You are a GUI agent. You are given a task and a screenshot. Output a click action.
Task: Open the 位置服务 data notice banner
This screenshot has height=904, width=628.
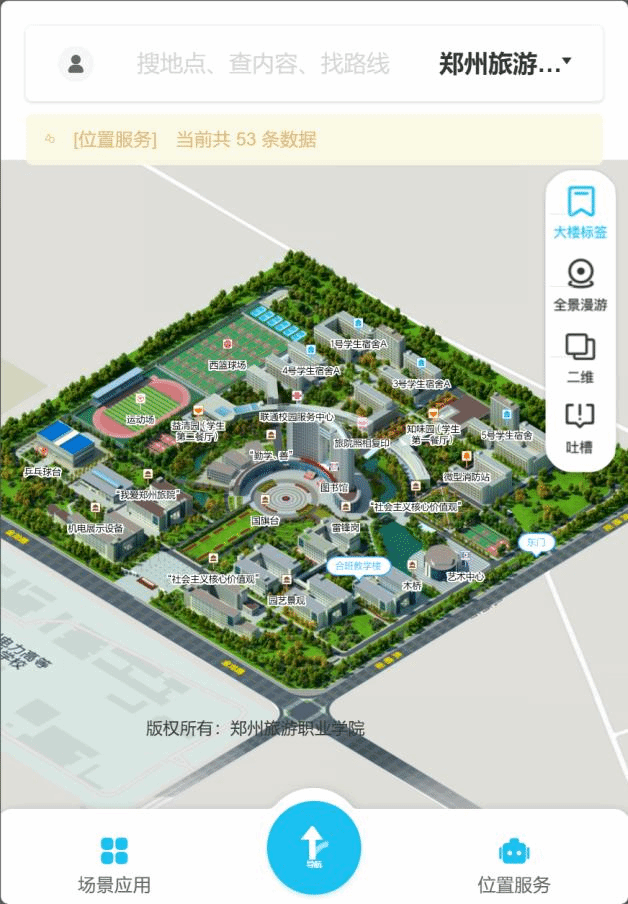tap(314, 139)
